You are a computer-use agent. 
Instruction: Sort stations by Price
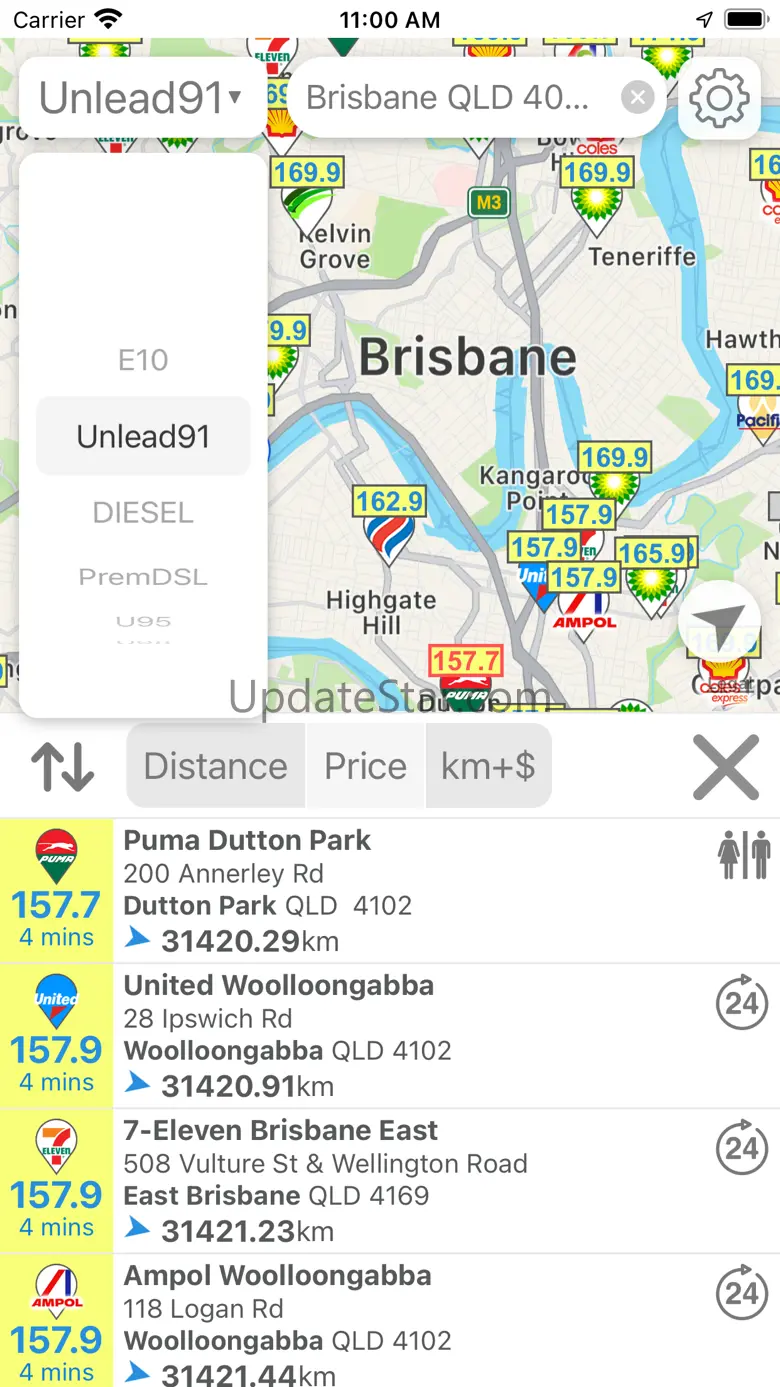[x=365, y=767]
